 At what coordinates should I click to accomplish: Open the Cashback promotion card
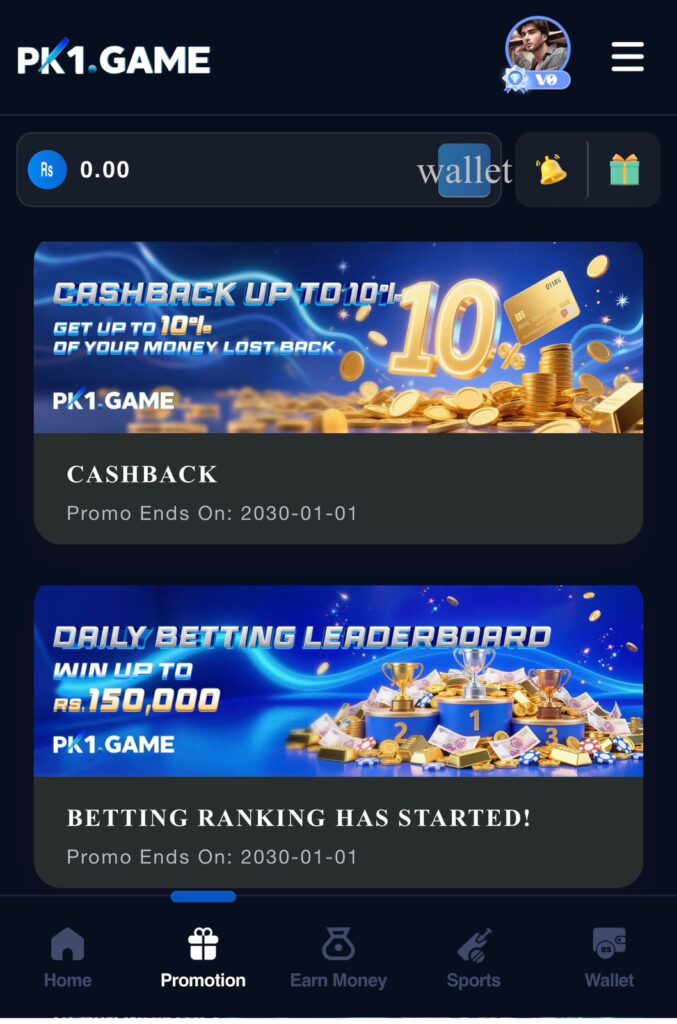click(338, 392)
